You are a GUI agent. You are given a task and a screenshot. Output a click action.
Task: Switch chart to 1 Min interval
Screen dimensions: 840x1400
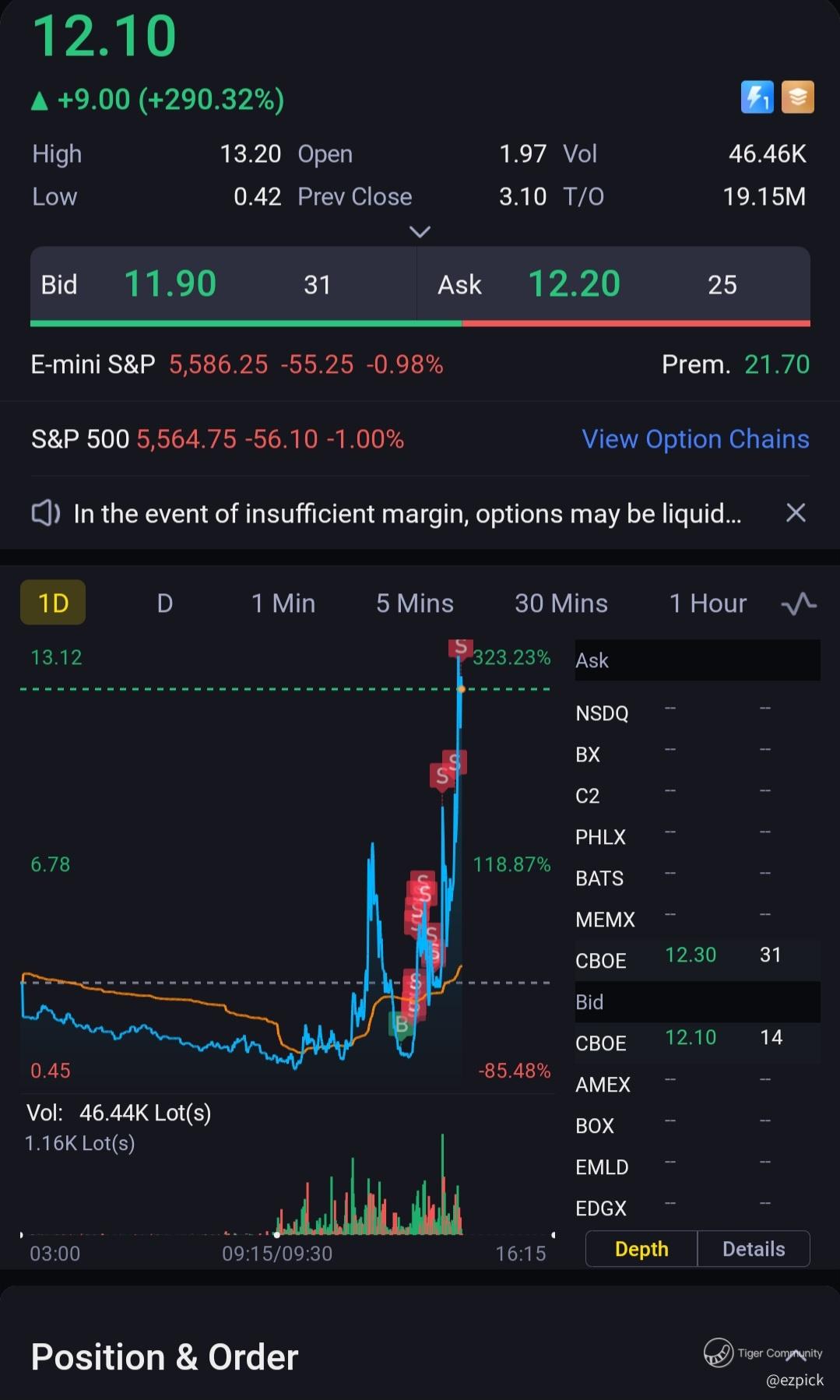point(283,603)
